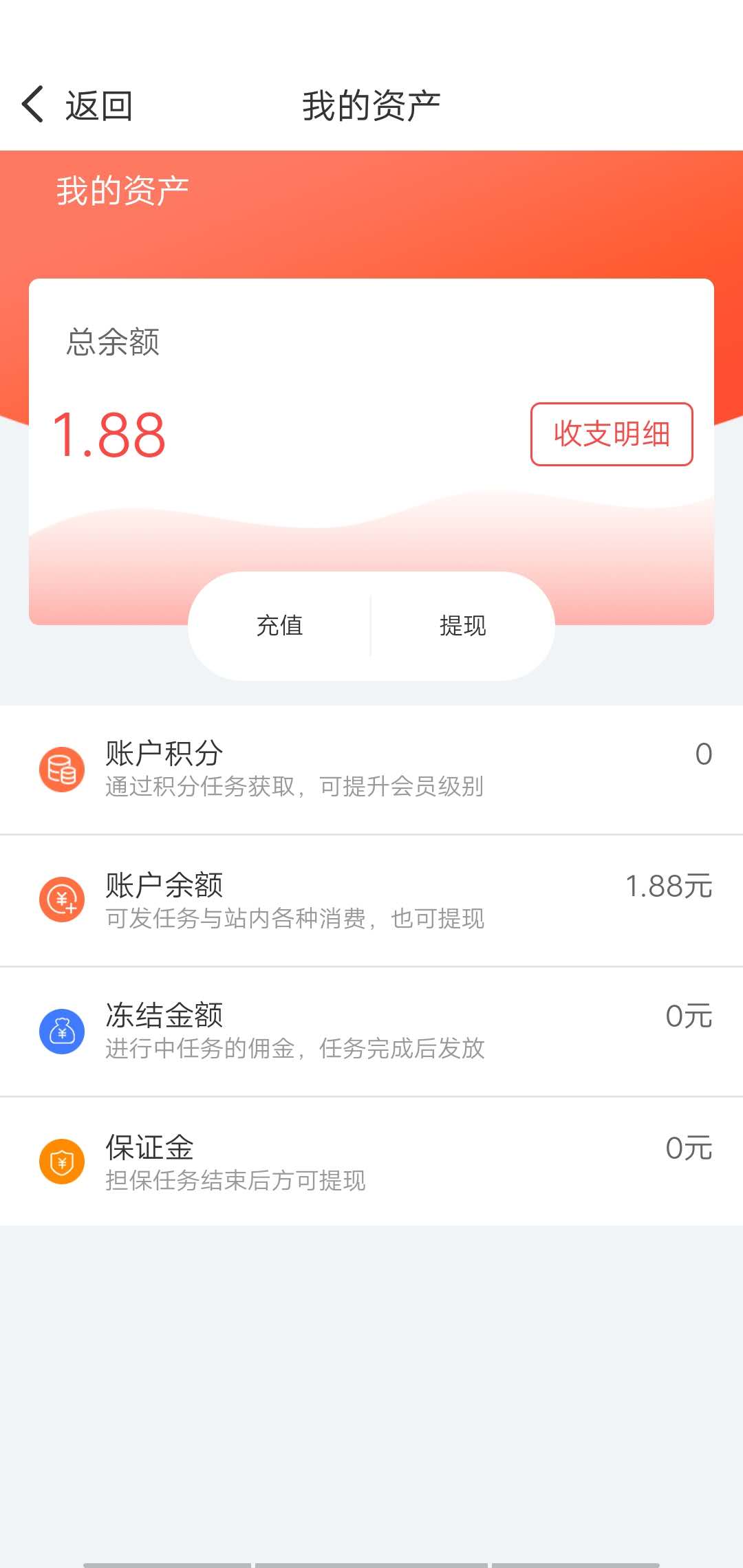Image resolution: width=743 pixels, height=1568 pixels.
Task: Tap 提现 to withdraw funds
Action: (x=461, y=626)
